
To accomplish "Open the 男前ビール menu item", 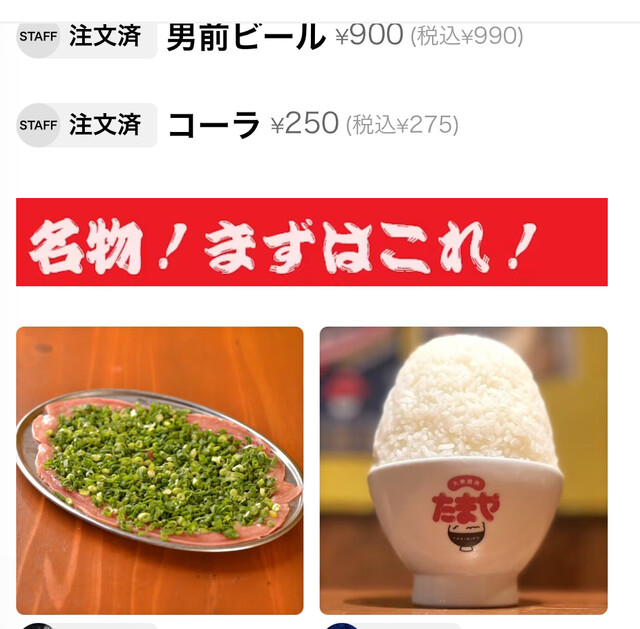I will (x=246, y=37).
